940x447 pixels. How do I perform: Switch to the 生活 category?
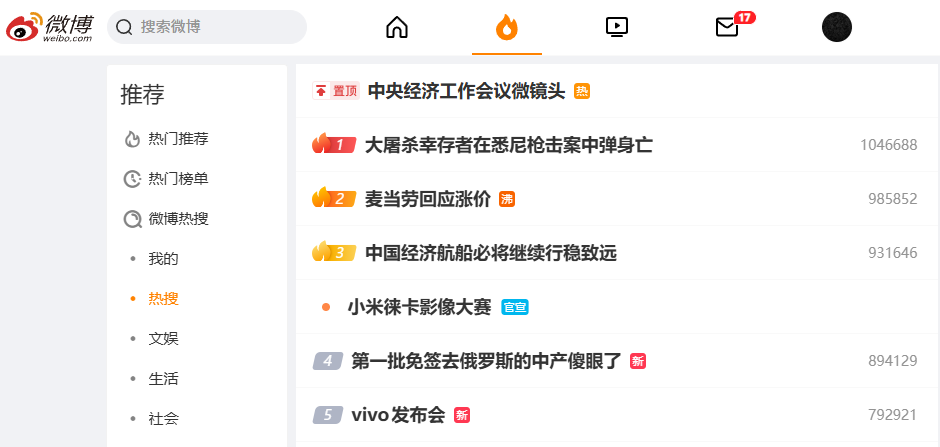point(163,379)
